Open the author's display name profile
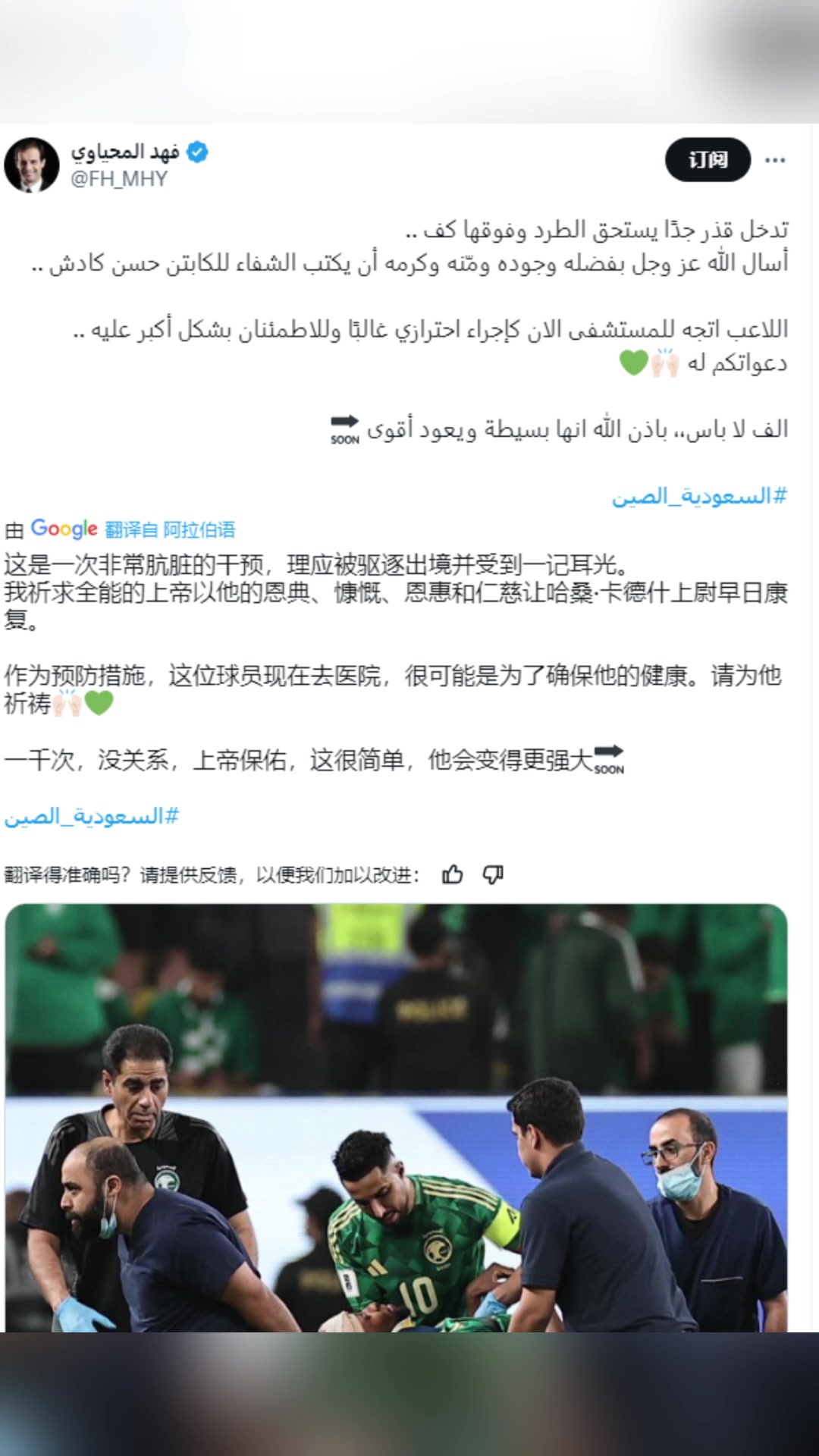Screen dimensions: 819x1456 click(x=126, y=152)
